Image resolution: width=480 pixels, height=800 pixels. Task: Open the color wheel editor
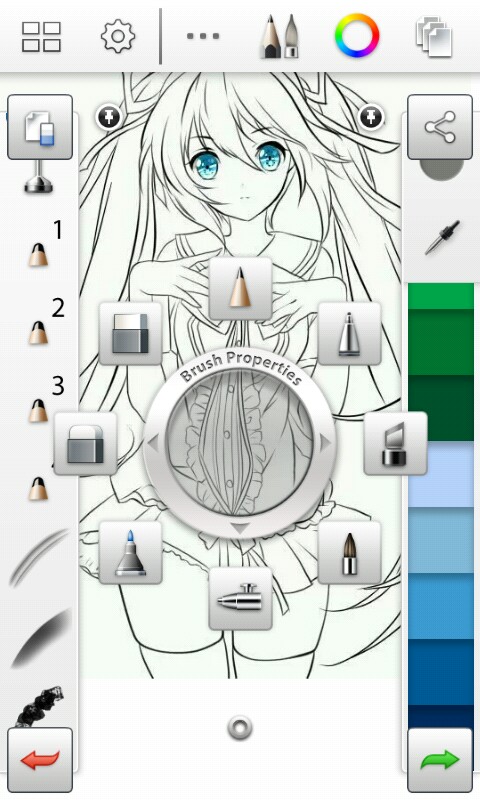(357, 35)
